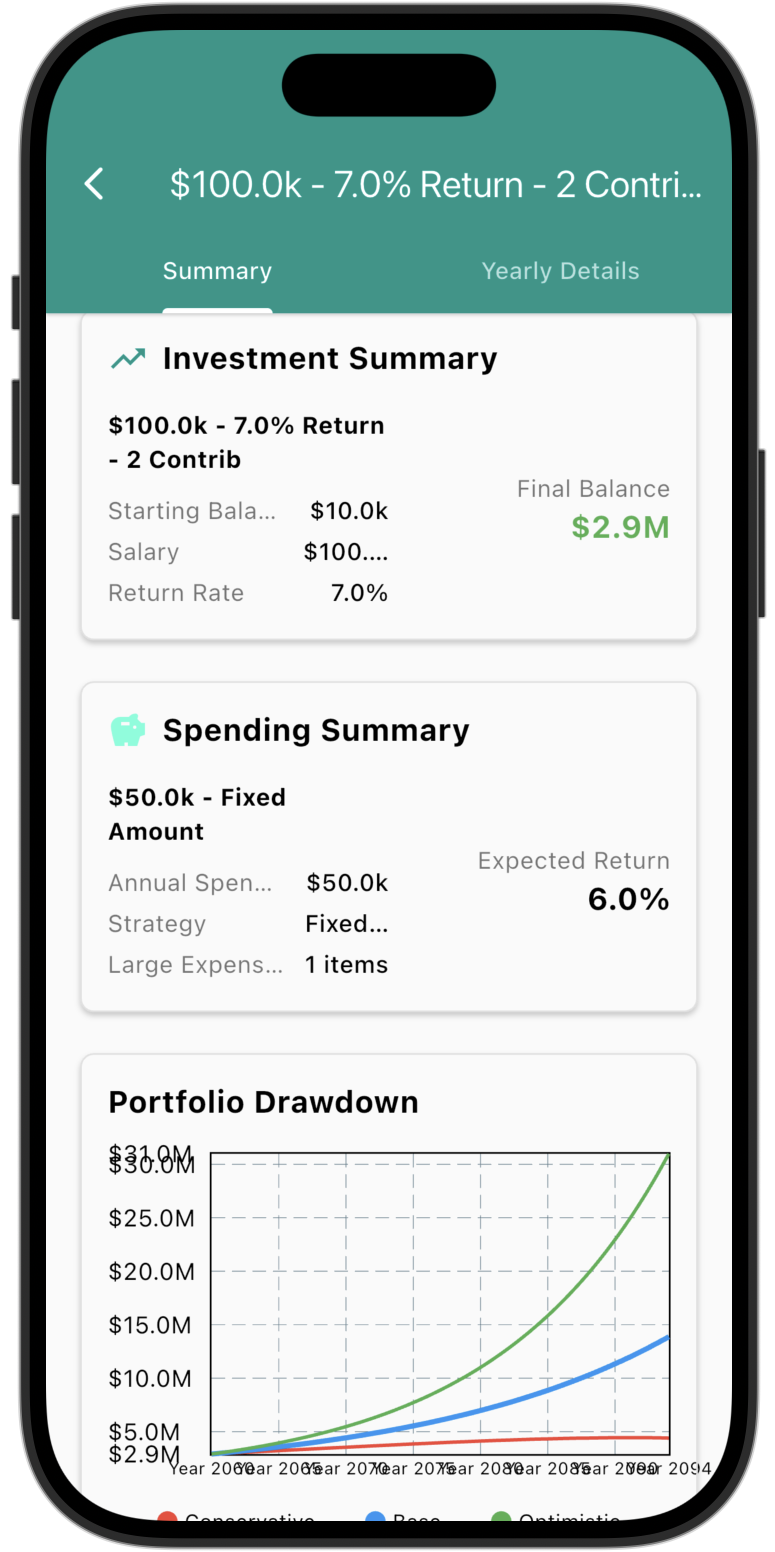Image resolution: width=775 pixels, height=1552 pixels.
Task: Open the Spending Summary card
Action: 388,846
